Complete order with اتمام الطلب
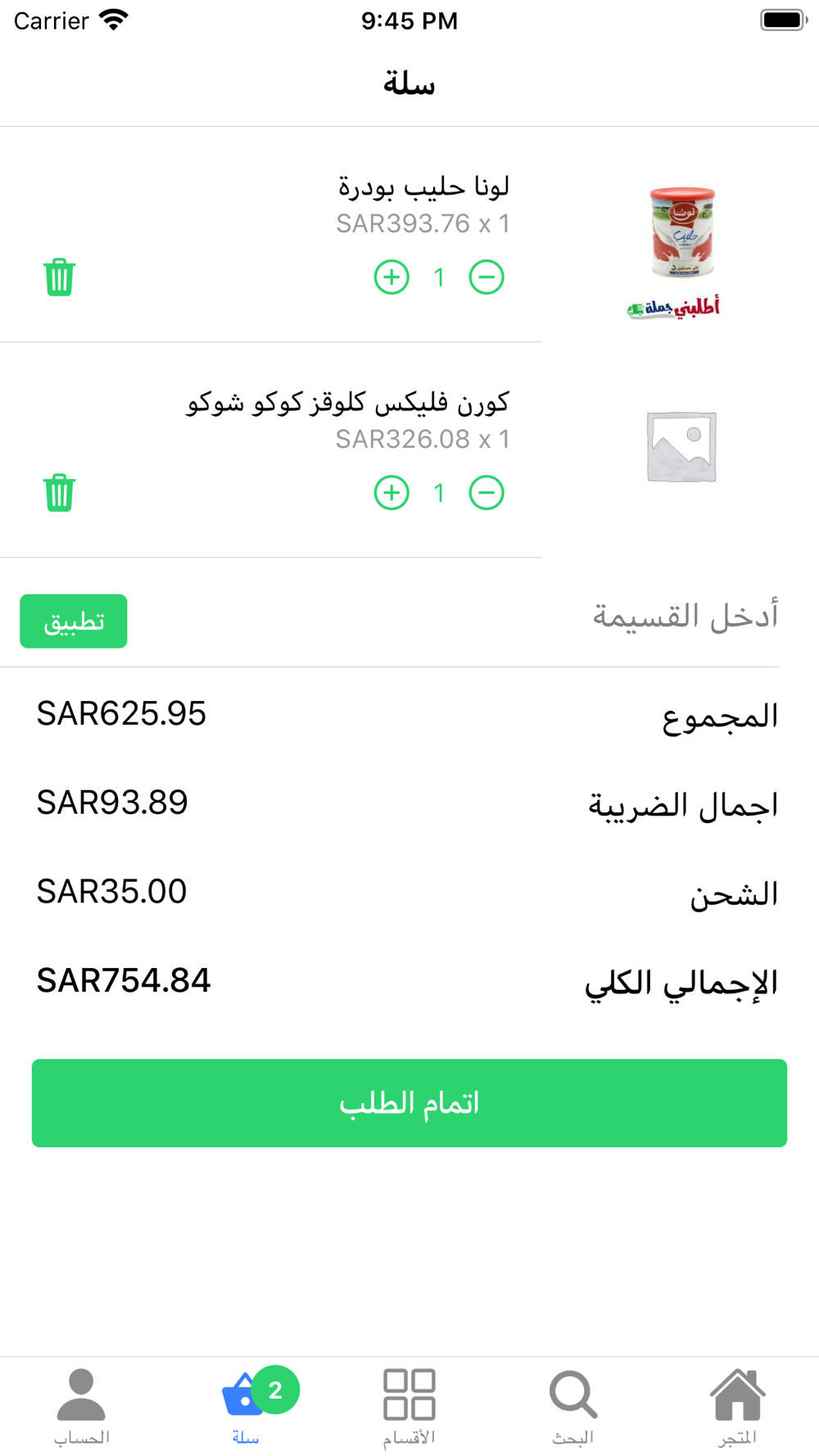This screenshot has height=1456, width=819. point(409,1103)
